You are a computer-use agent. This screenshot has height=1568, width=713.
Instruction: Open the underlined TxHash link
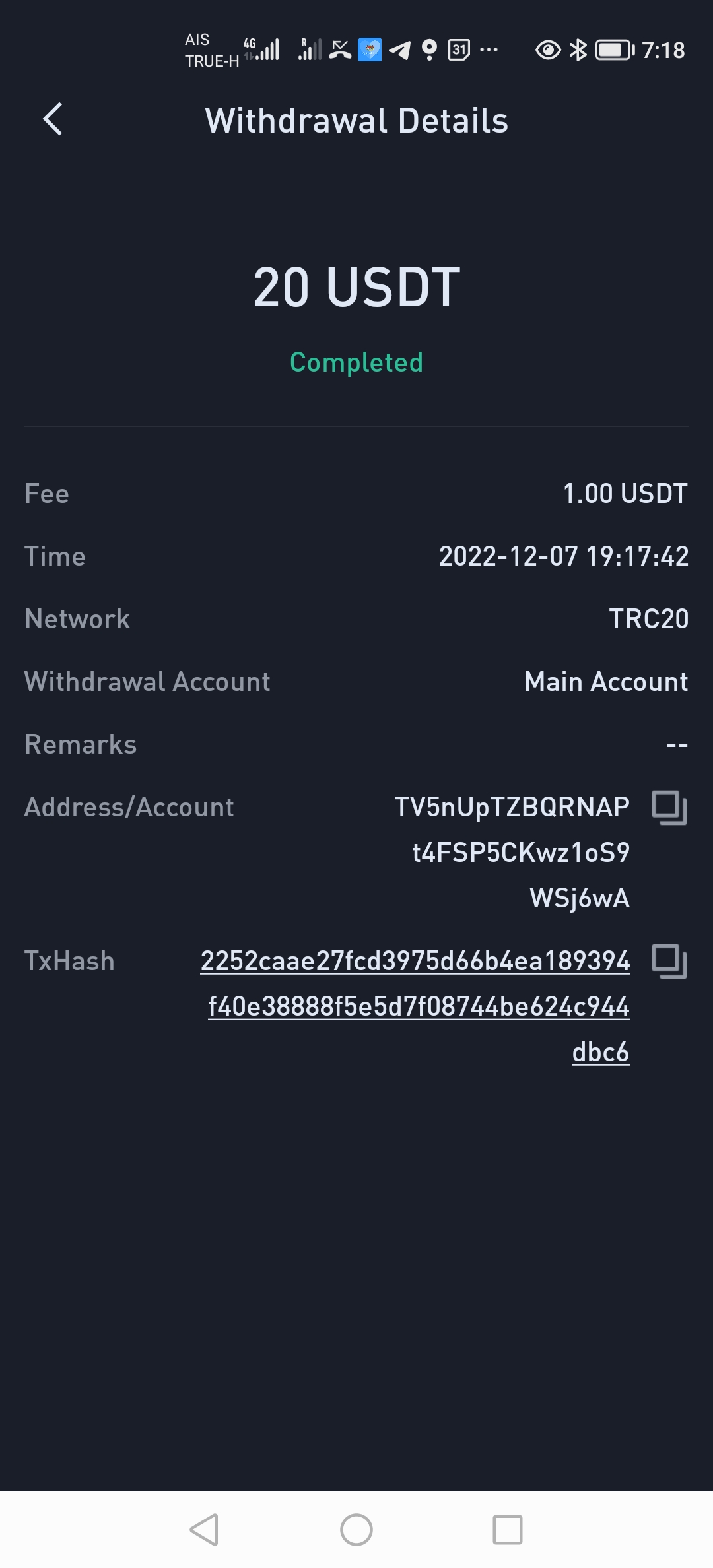pyautogui.click(x=415, y=1006)
